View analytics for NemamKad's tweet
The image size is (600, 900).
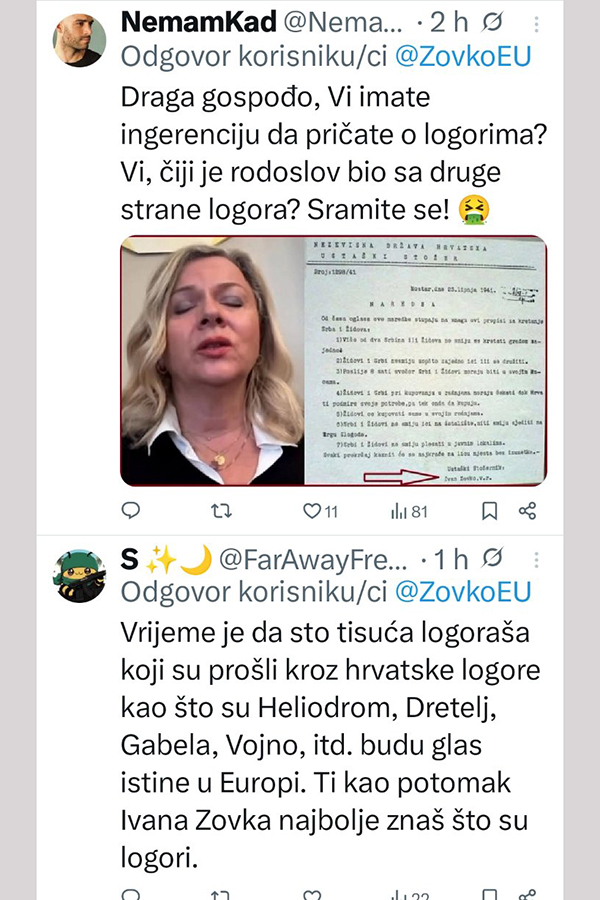[409, 511]
